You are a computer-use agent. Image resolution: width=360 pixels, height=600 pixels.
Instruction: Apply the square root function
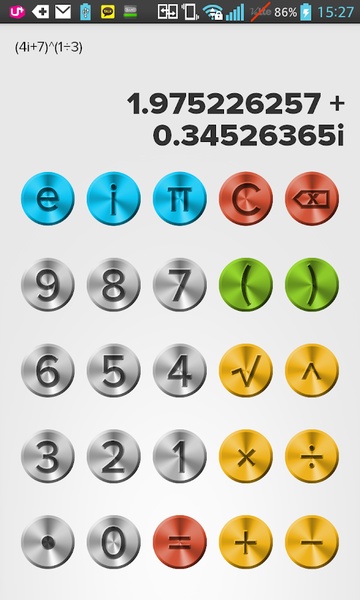[x=246, y=370]
